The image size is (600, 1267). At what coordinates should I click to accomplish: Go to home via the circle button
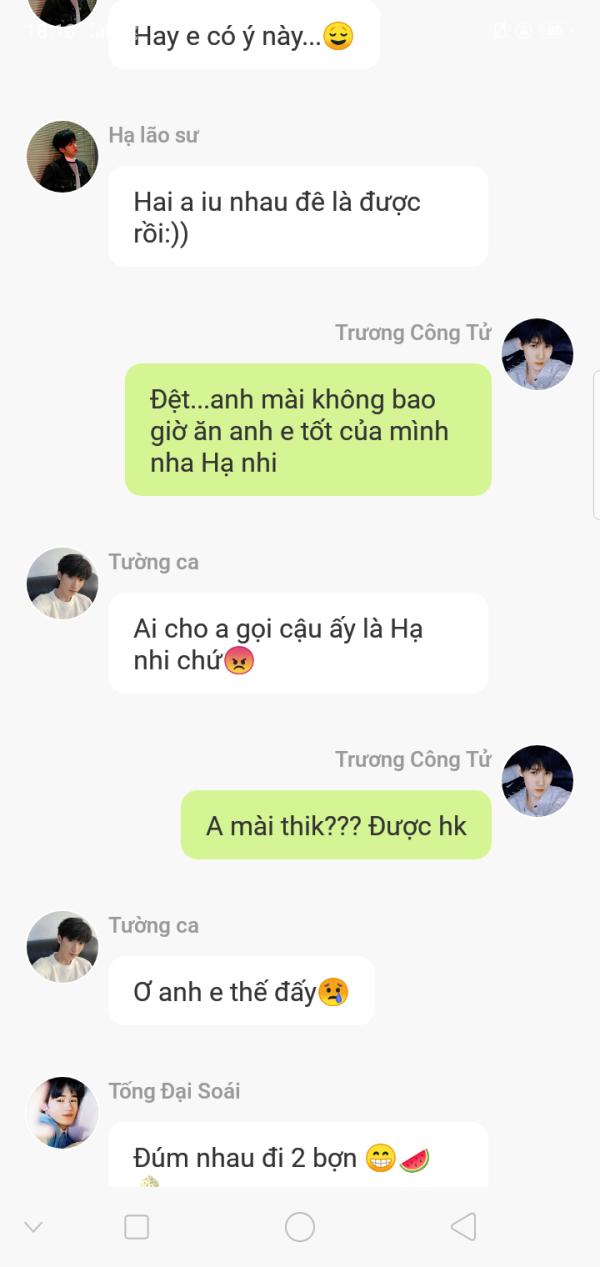(x=300, y=1226)
